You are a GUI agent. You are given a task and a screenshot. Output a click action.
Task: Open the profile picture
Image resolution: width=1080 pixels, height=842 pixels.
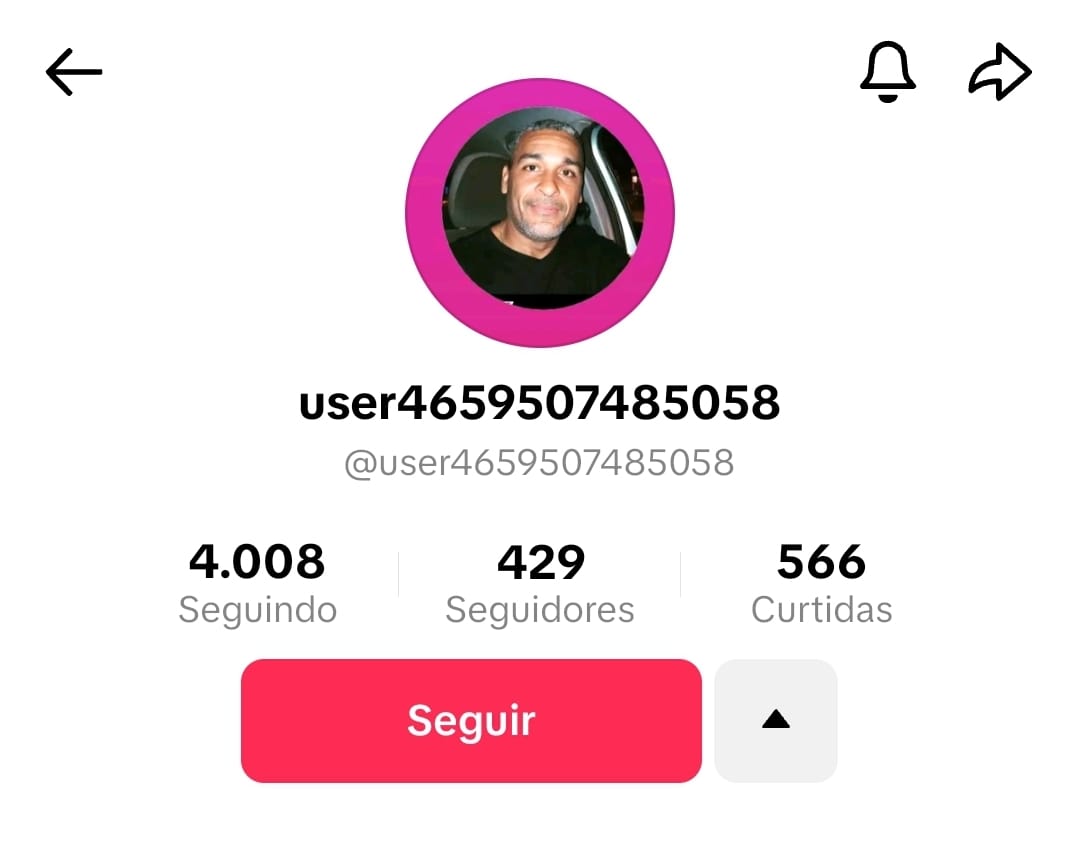540,213
